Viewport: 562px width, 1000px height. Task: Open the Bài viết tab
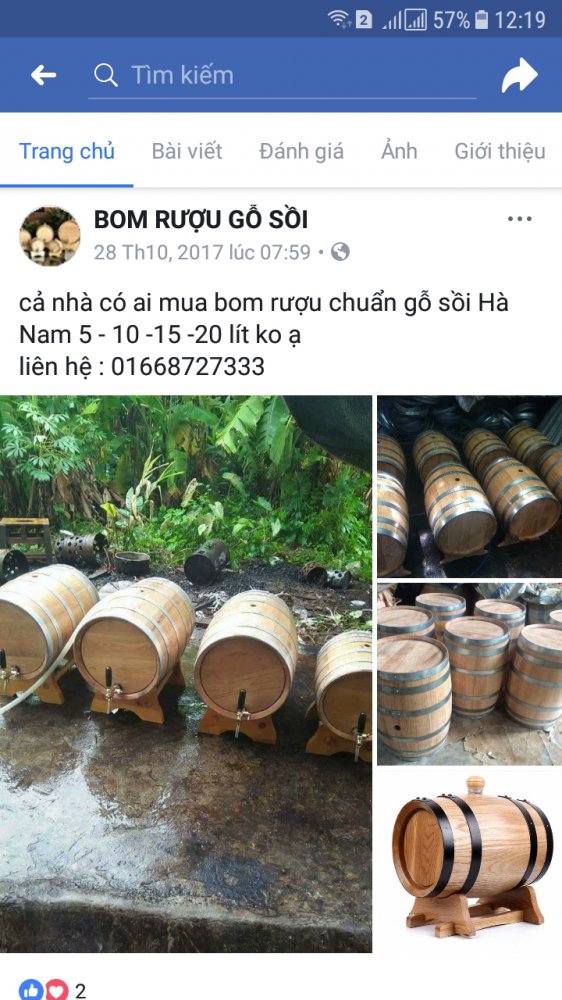click(187, 151)
